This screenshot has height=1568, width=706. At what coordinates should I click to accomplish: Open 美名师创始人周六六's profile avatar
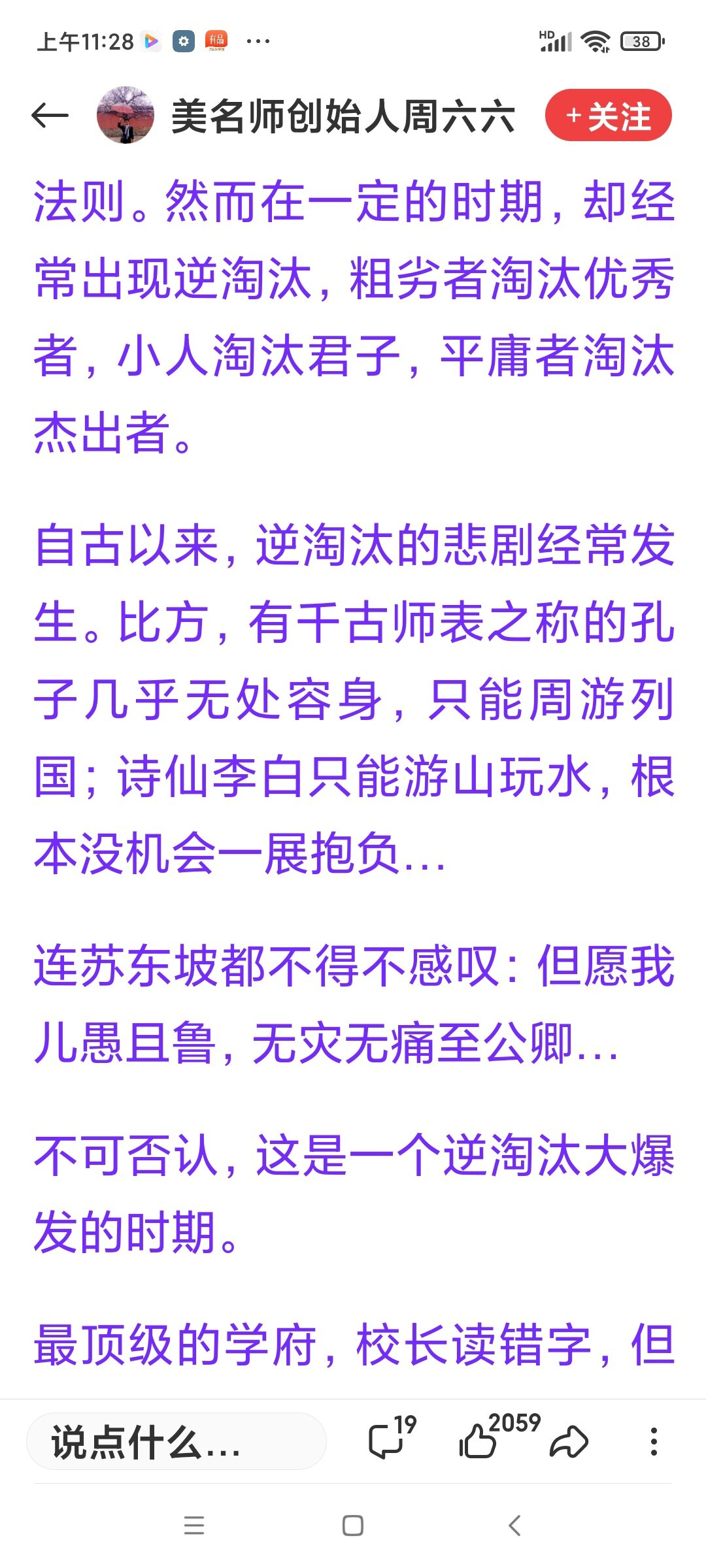(125, 115)
